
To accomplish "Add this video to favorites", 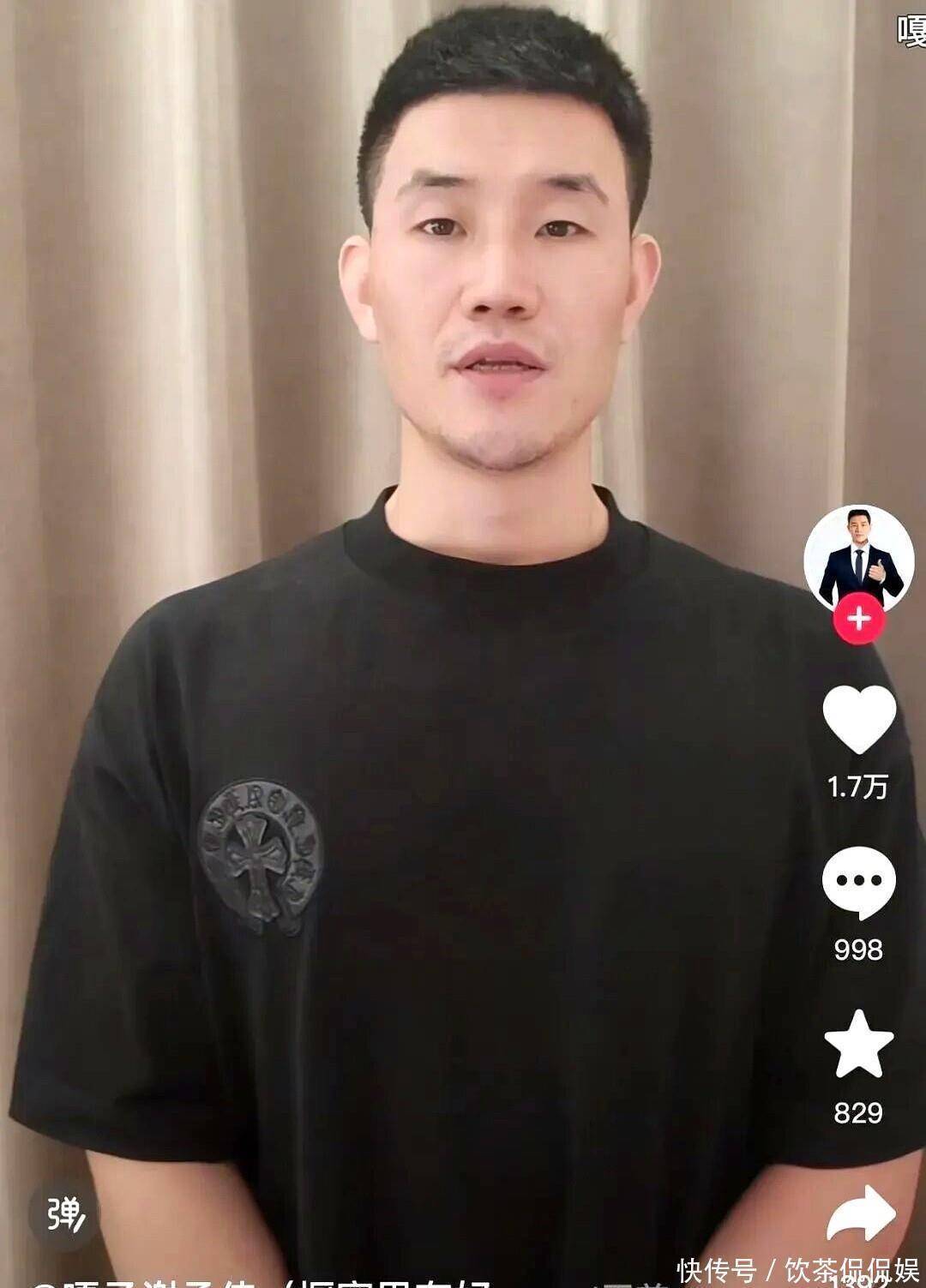I will [x=858, y=1044].
